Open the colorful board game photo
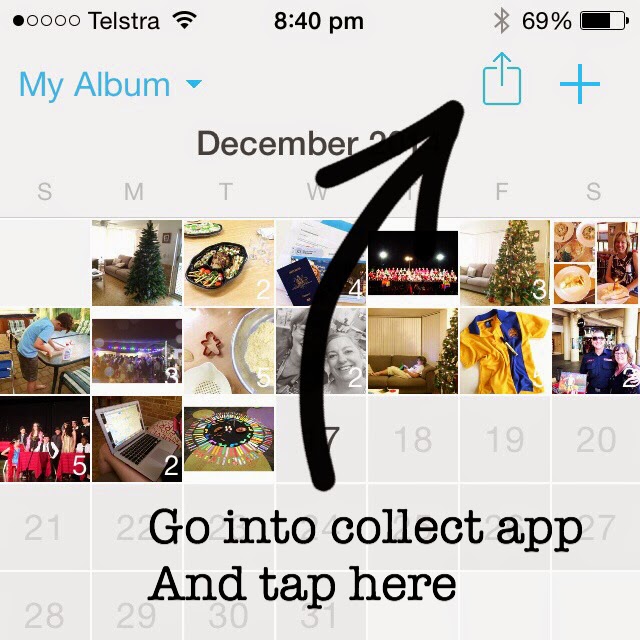 pyautogui.click(x=229, y=439)
